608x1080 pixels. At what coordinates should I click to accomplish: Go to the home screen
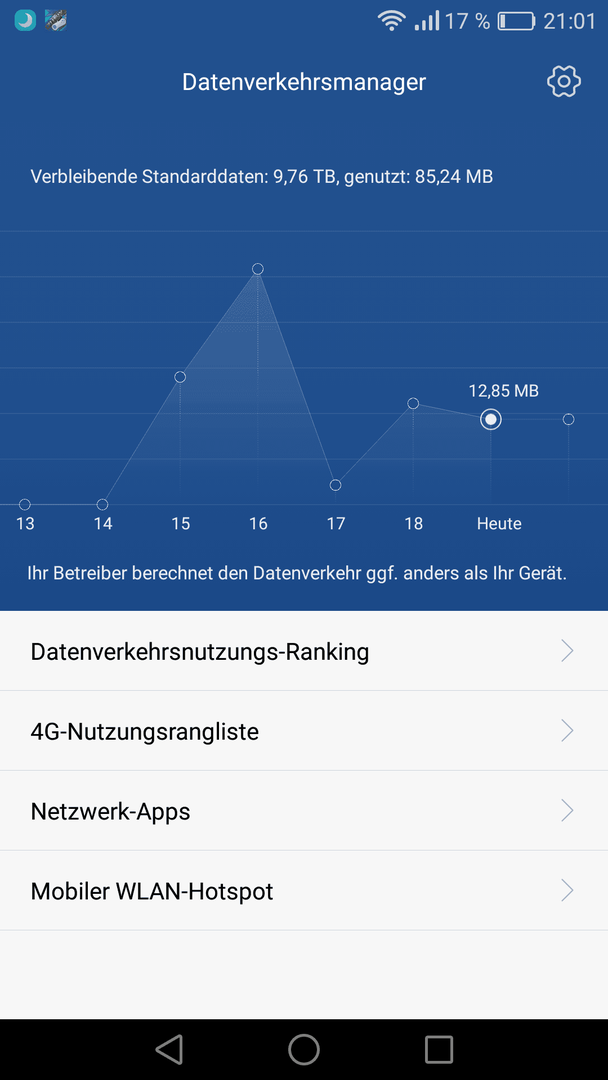pos(304,1049)
